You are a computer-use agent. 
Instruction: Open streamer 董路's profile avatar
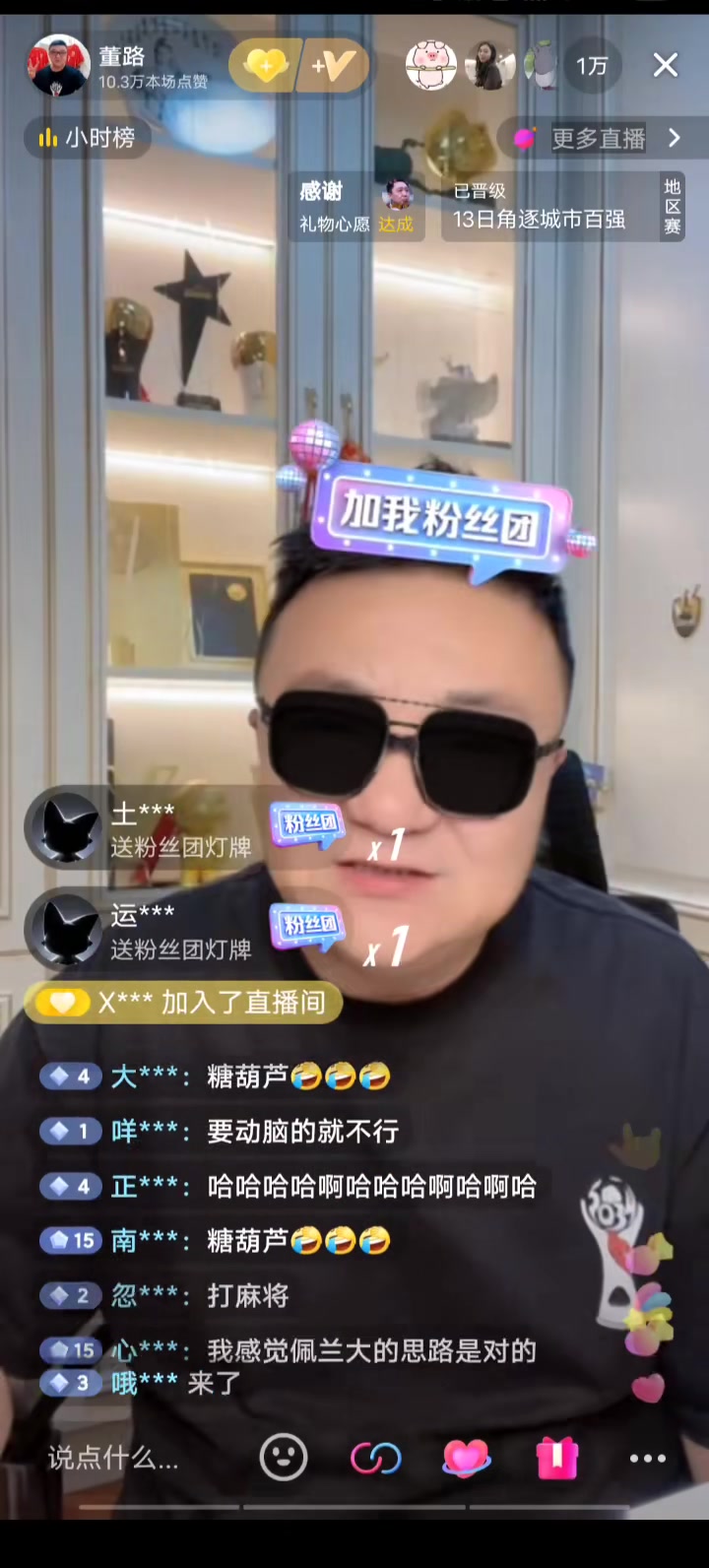pos(59,66)
